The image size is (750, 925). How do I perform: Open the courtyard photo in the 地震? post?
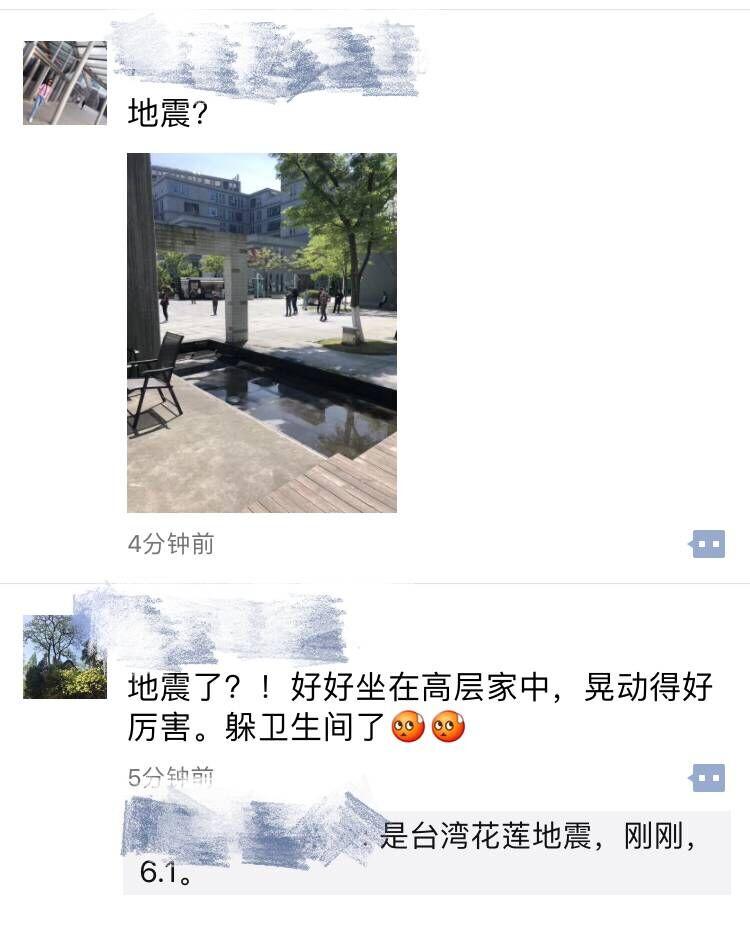point(262,332)
